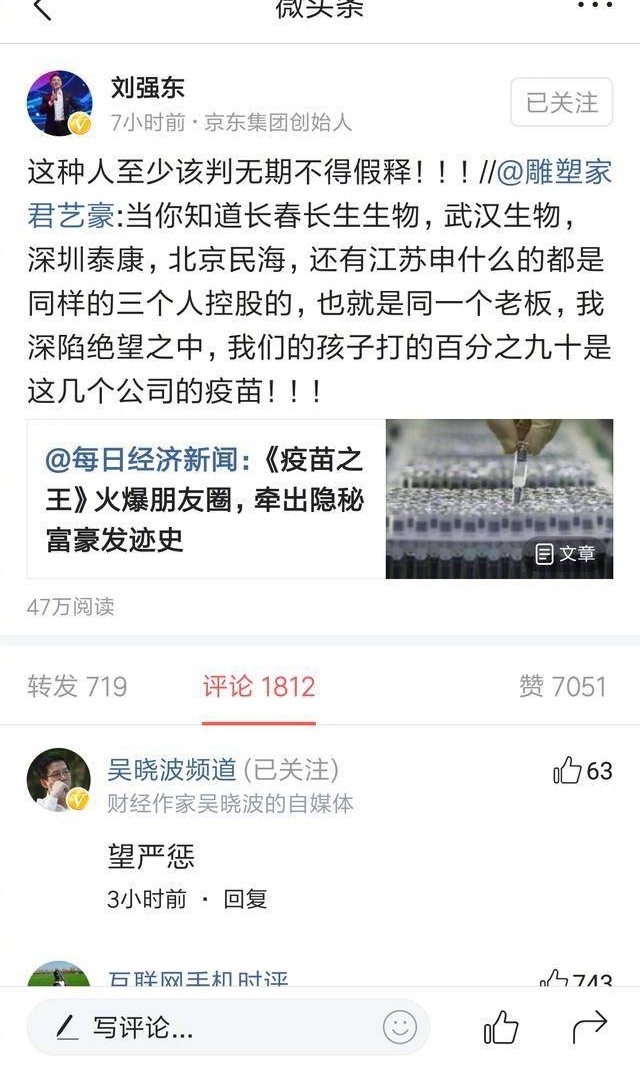Open the 《疫苗之王》 article card

[319, 499]
